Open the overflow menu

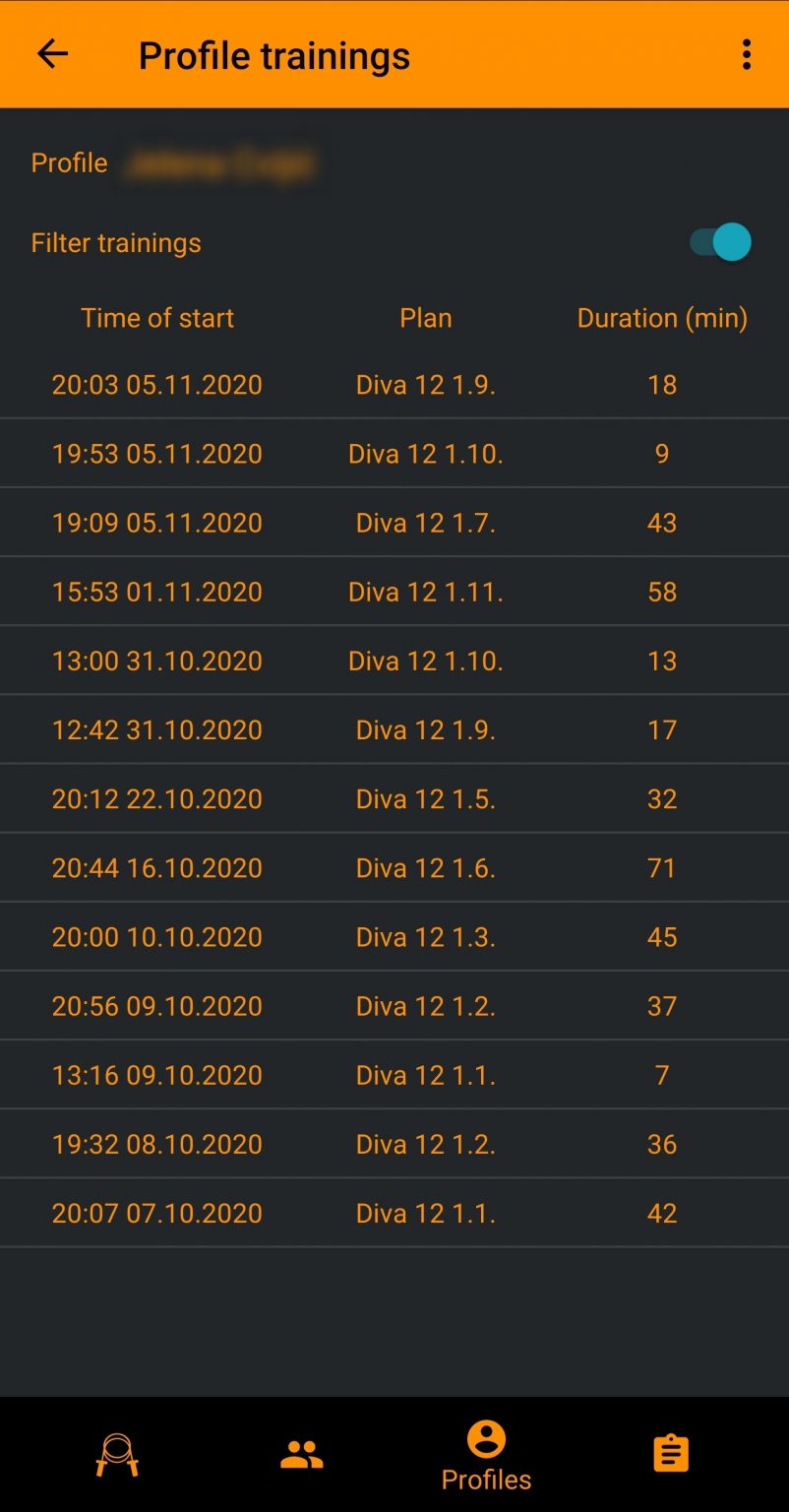(x=747, y=54)
